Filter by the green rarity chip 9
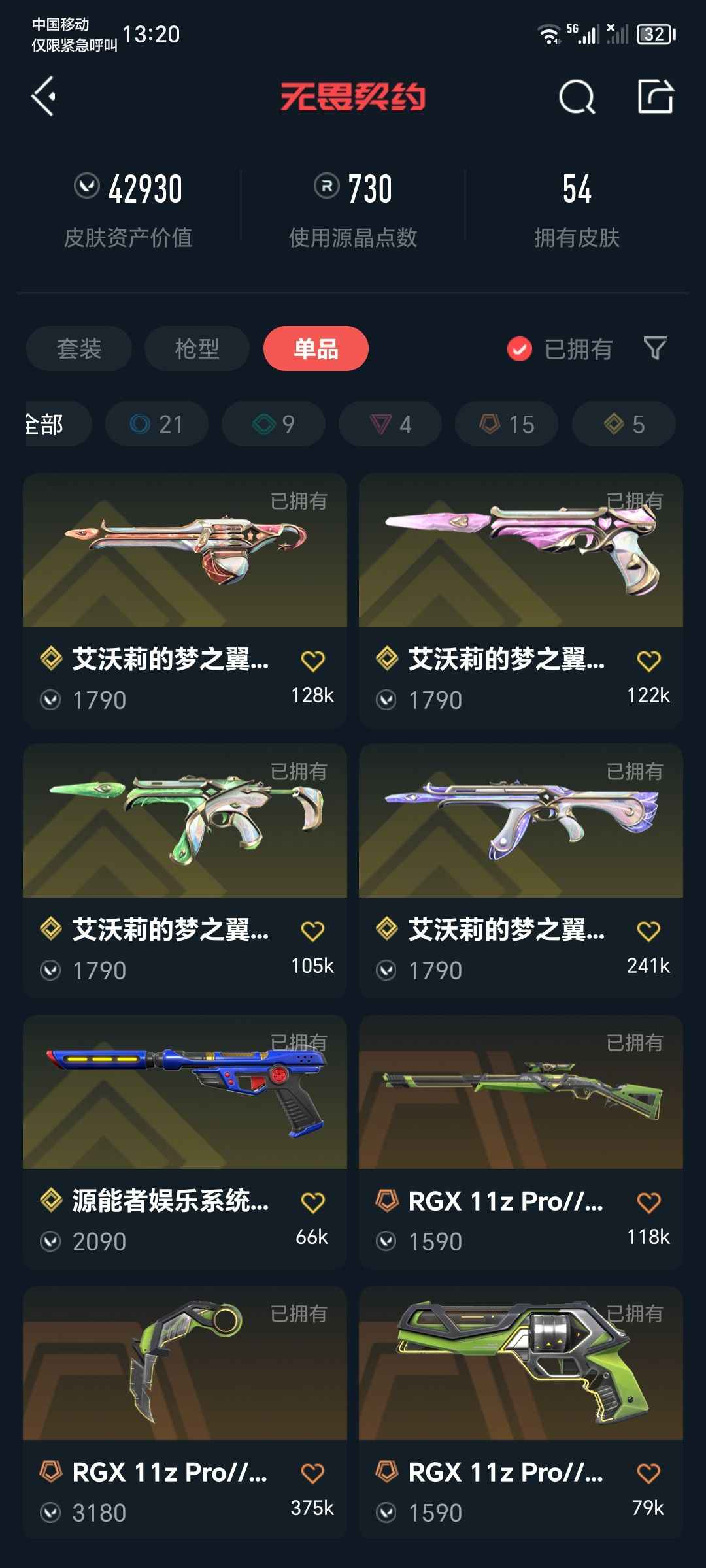Viewport: 706px width, 1568px height. tap(273, 424)
